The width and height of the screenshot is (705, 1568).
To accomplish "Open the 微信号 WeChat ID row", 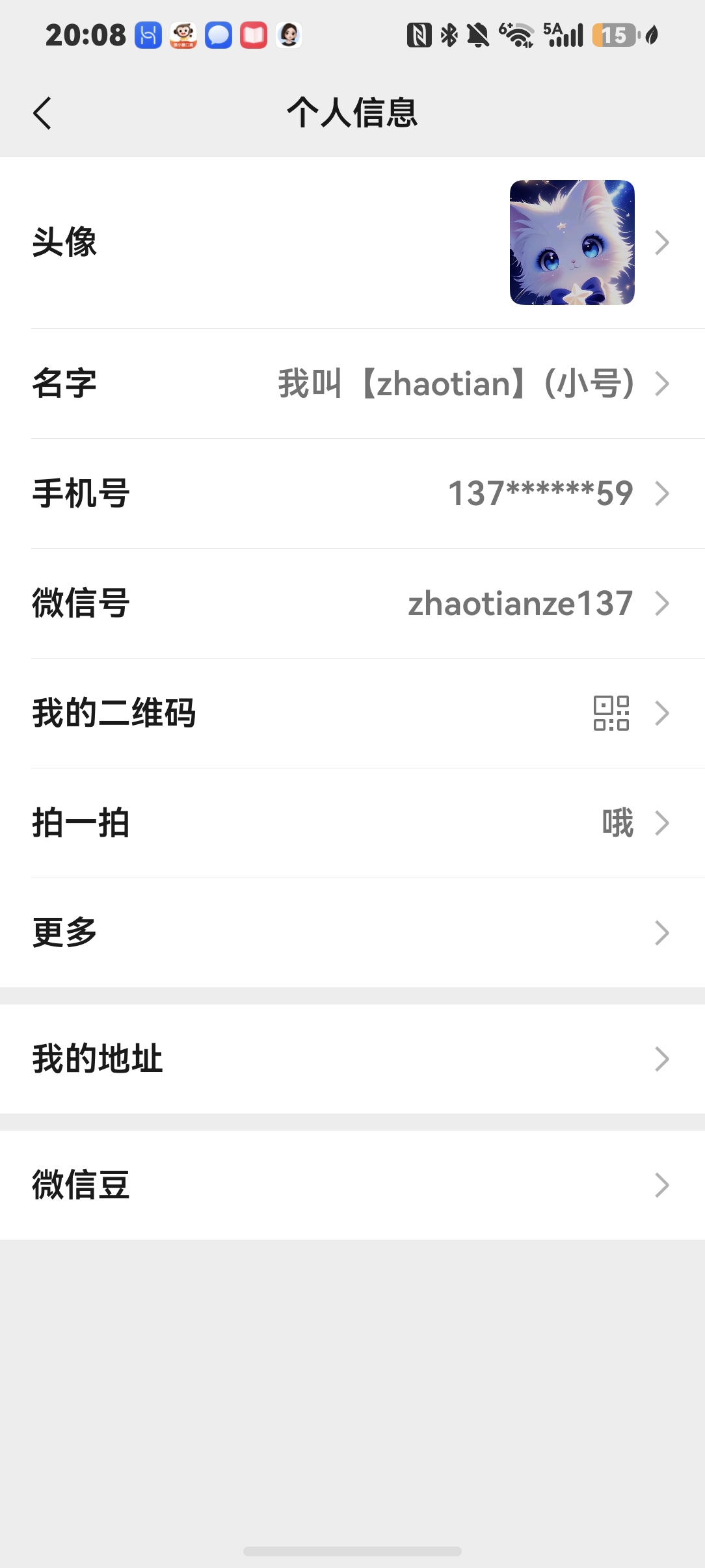I will click(352, 603).
